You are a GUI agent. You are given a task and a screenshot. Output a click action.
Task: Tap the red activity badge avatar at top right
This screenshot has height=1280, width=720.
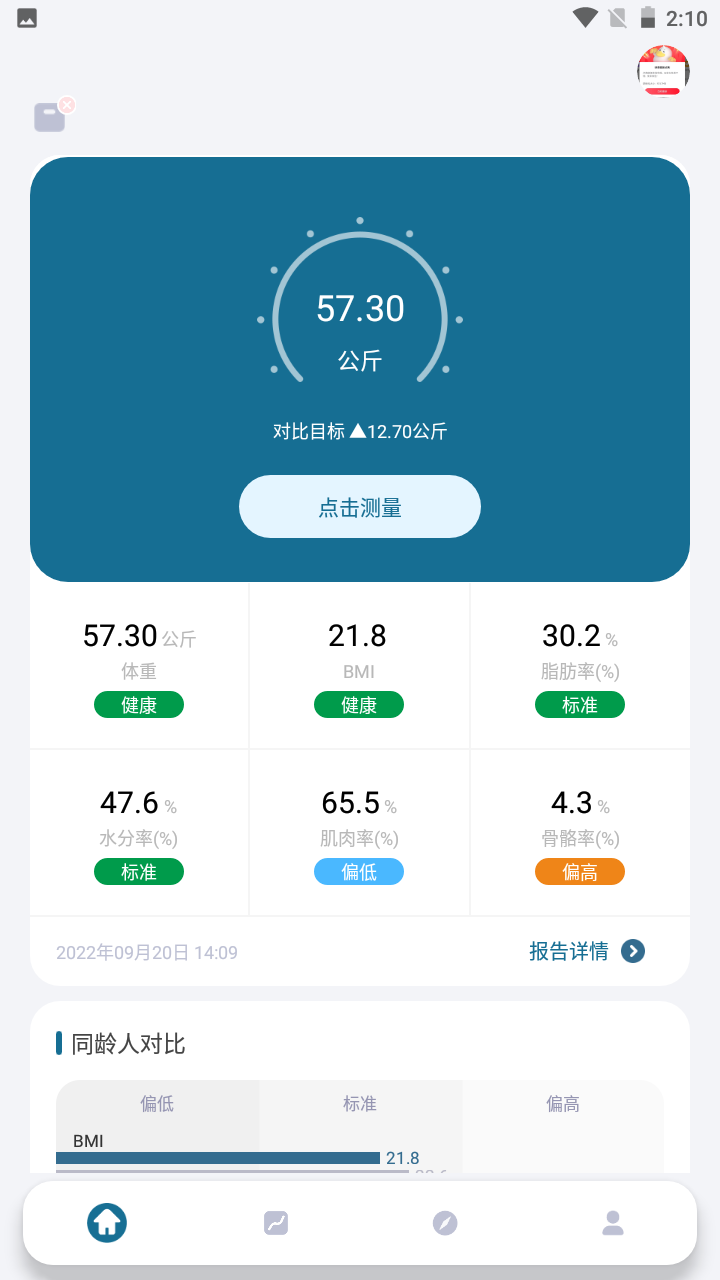click(663, 71)
